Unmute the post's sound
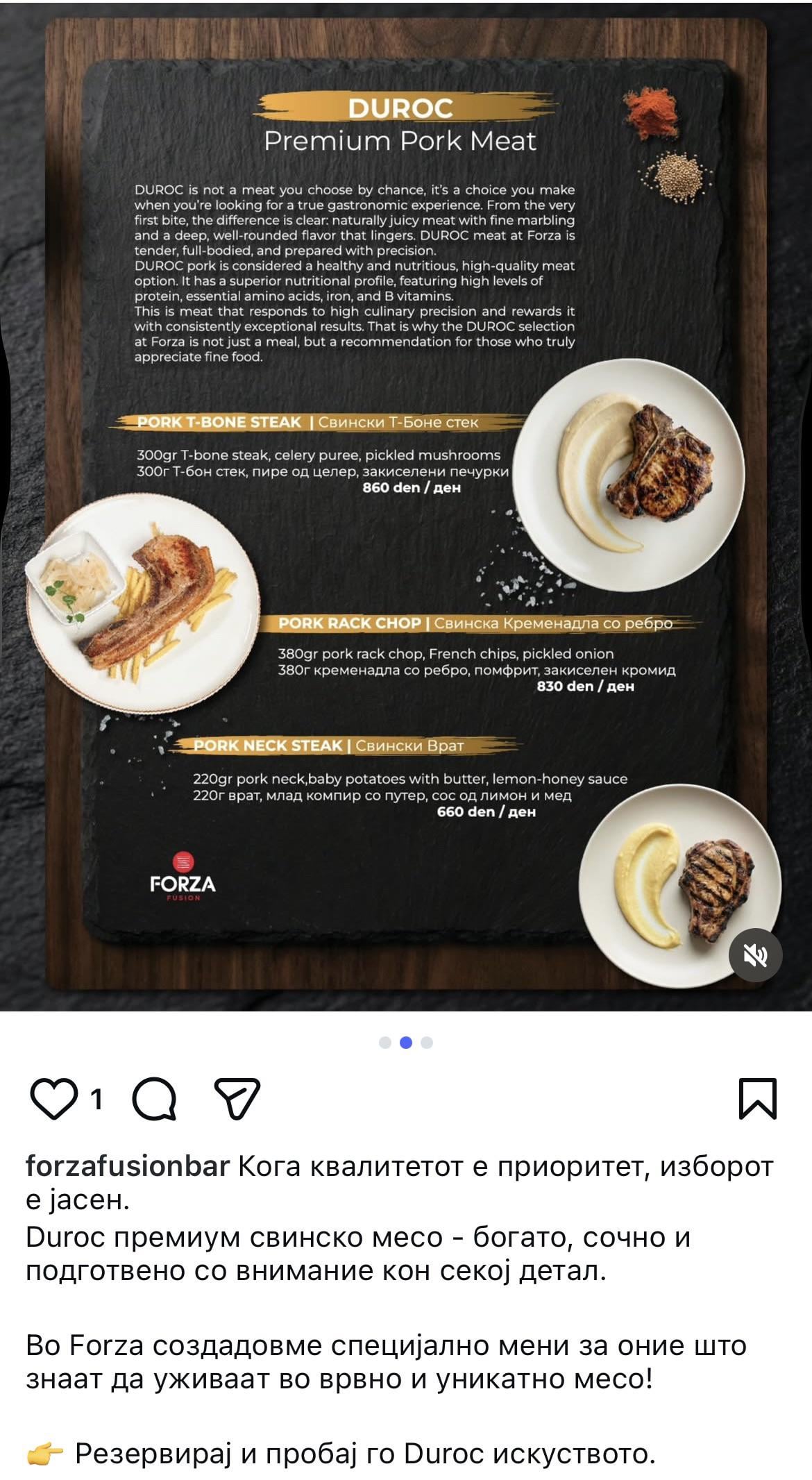This screenshot has height=1480, width=812. (755, 955)
